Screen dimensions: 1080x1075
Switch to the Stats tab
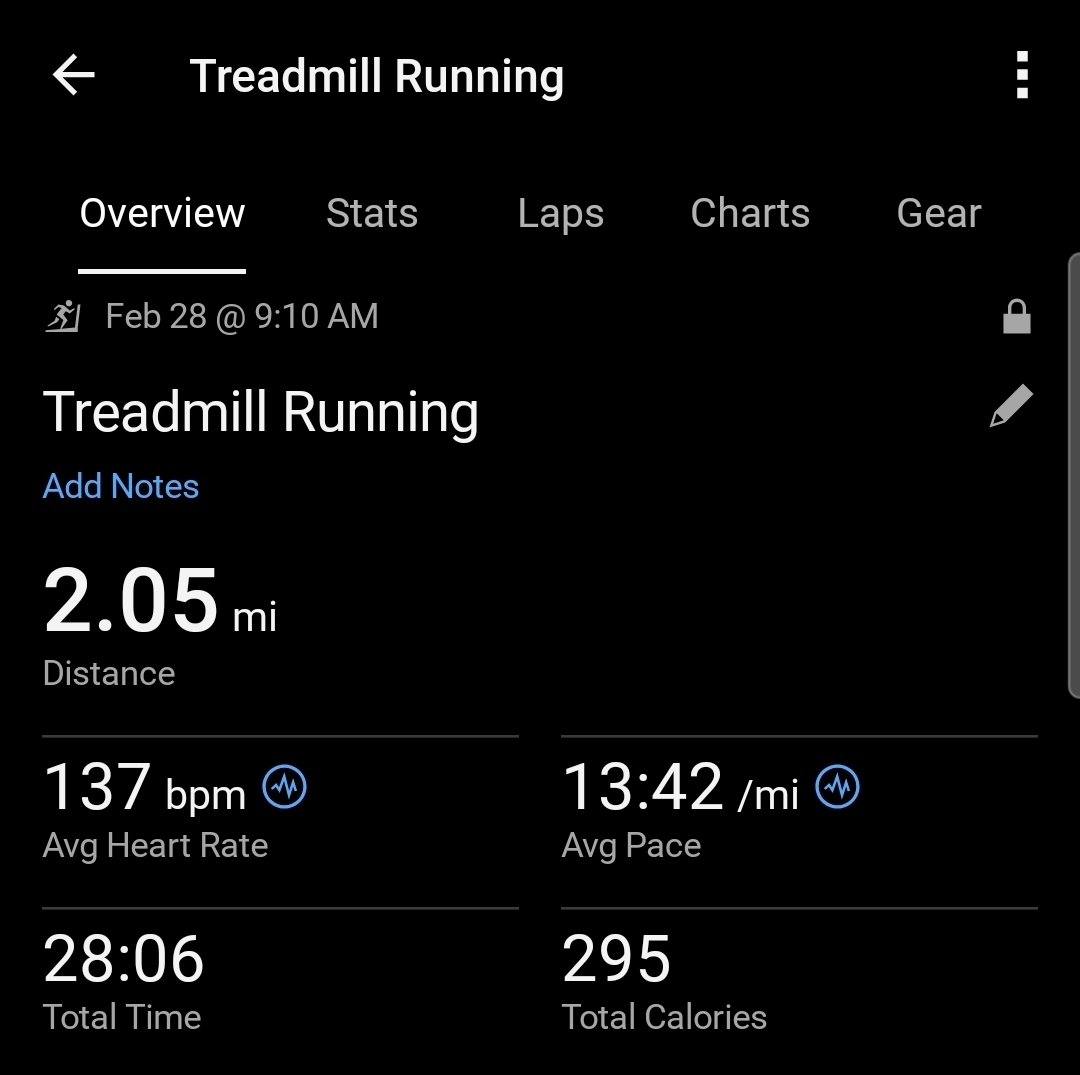coord(372,214)
